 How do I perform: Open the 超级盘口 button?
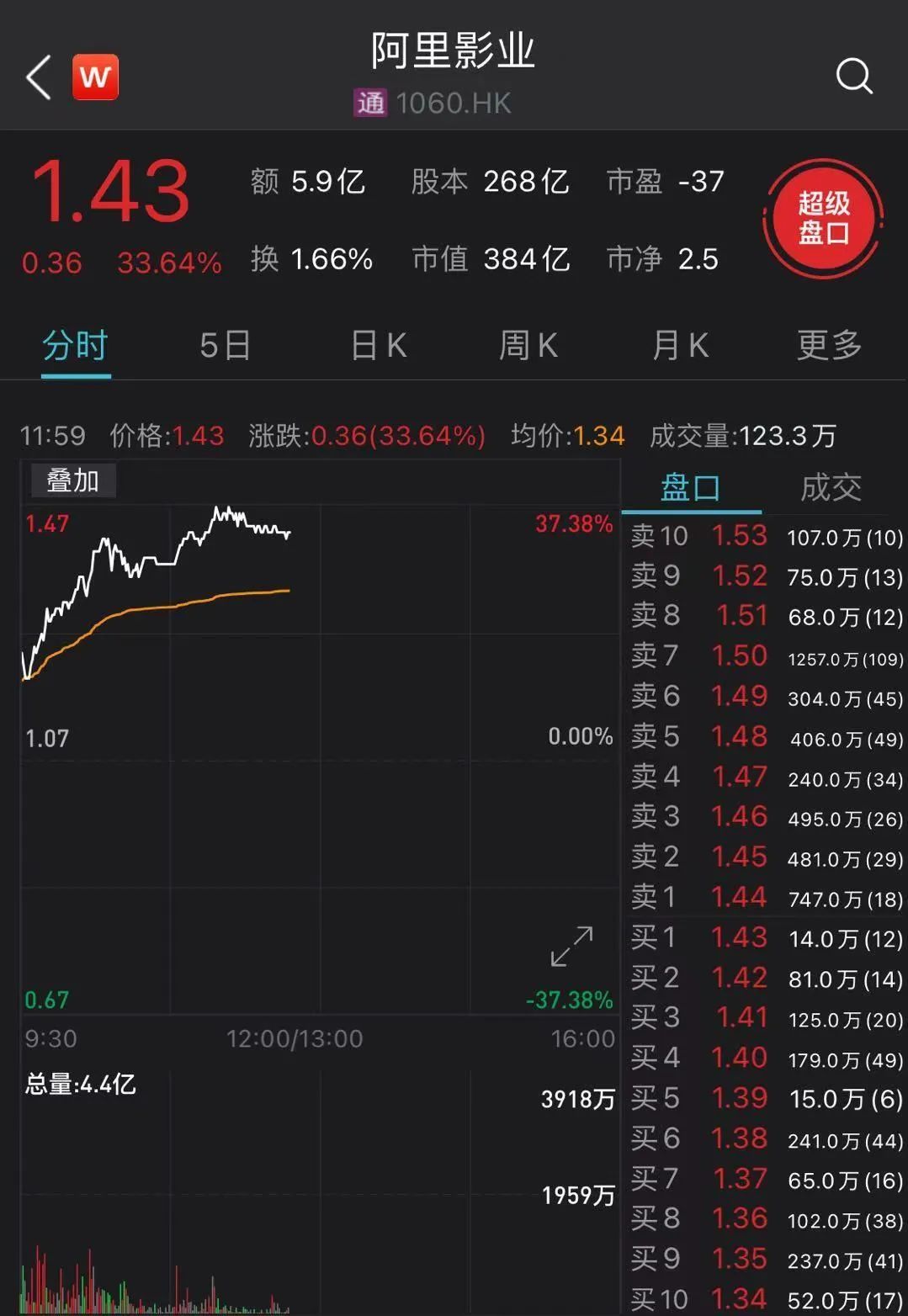(823, 218)
